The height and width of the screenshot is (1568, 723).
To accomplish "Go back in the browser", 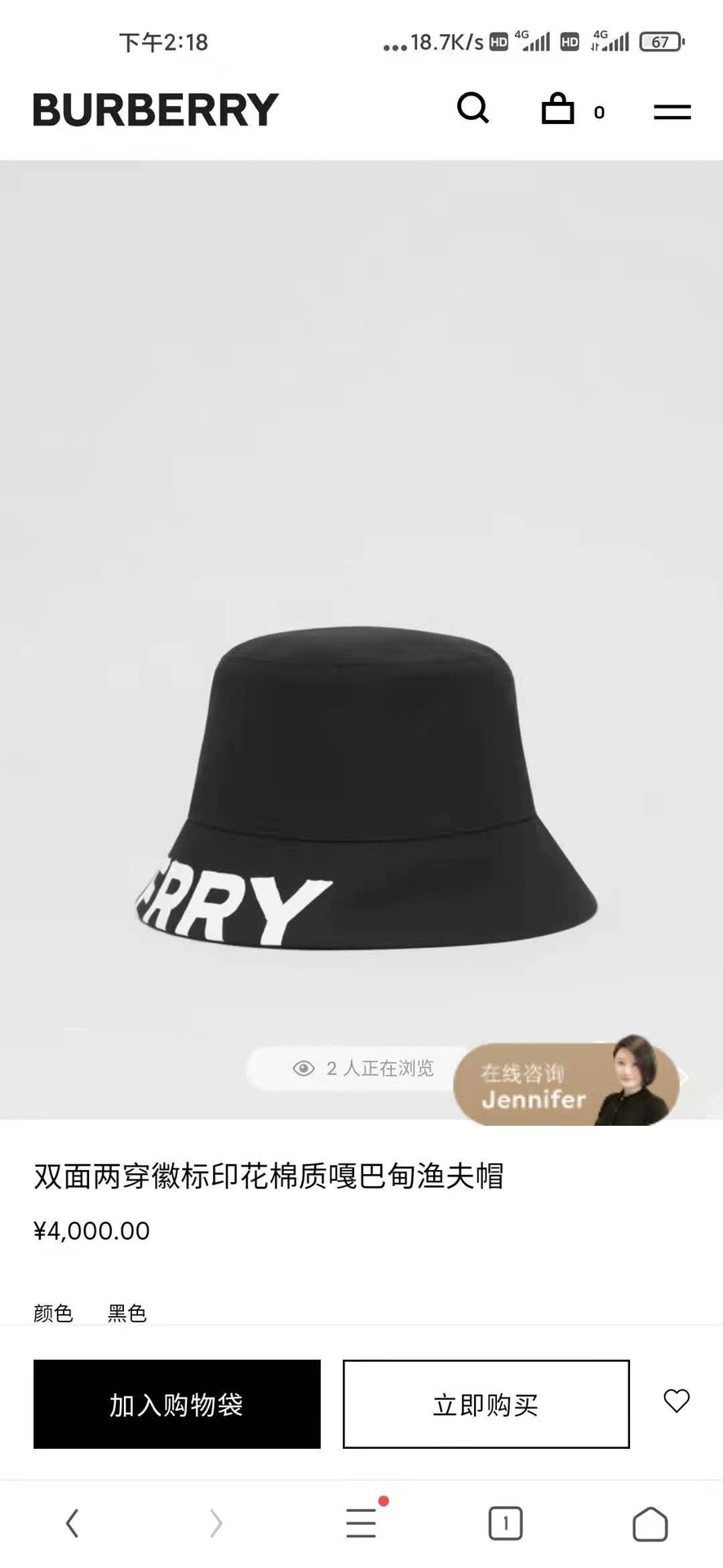I will [x=72, y=1522].
